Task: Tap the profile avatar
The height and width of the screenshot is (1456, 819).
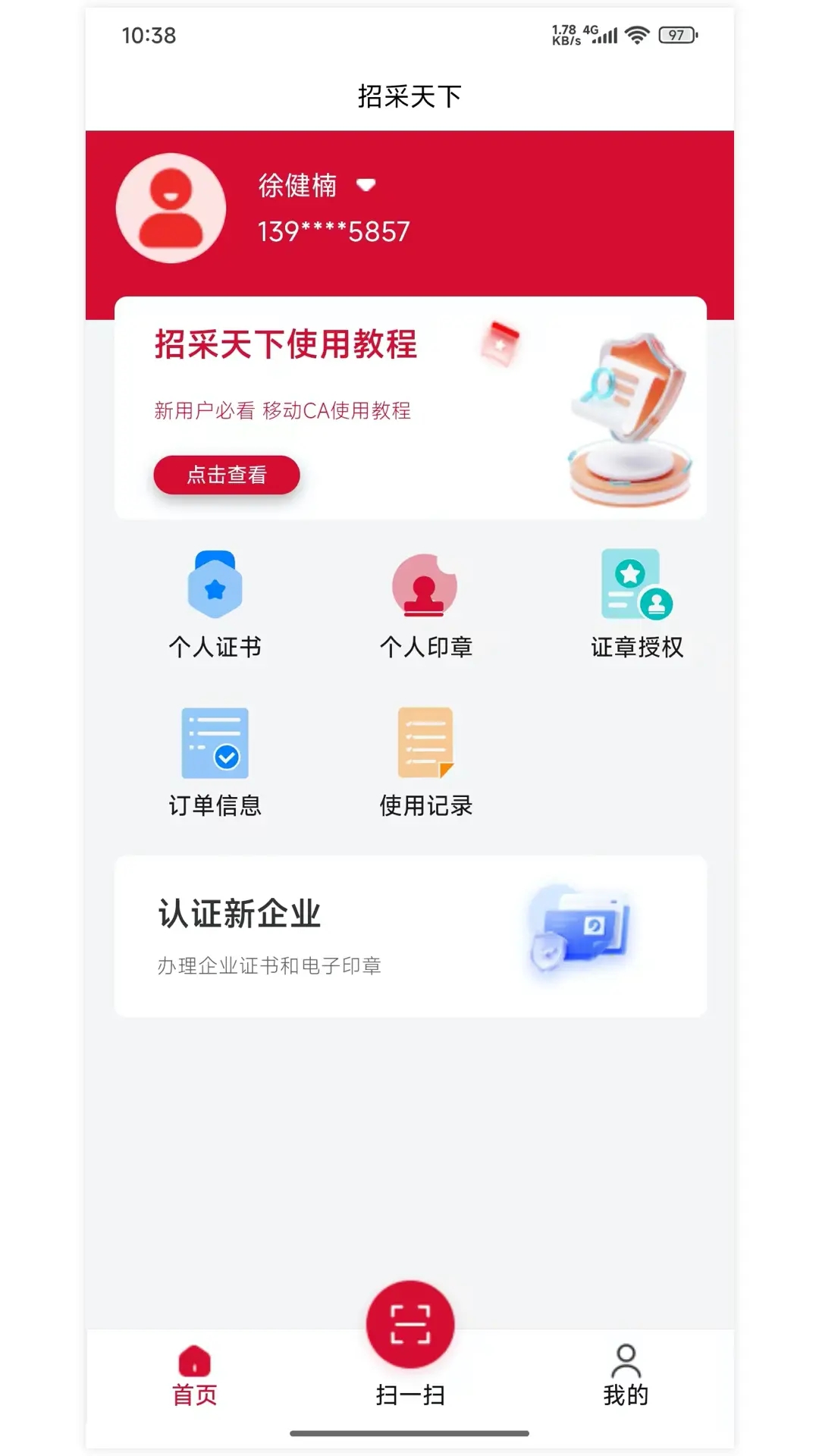Action: (x=171, y=209)
